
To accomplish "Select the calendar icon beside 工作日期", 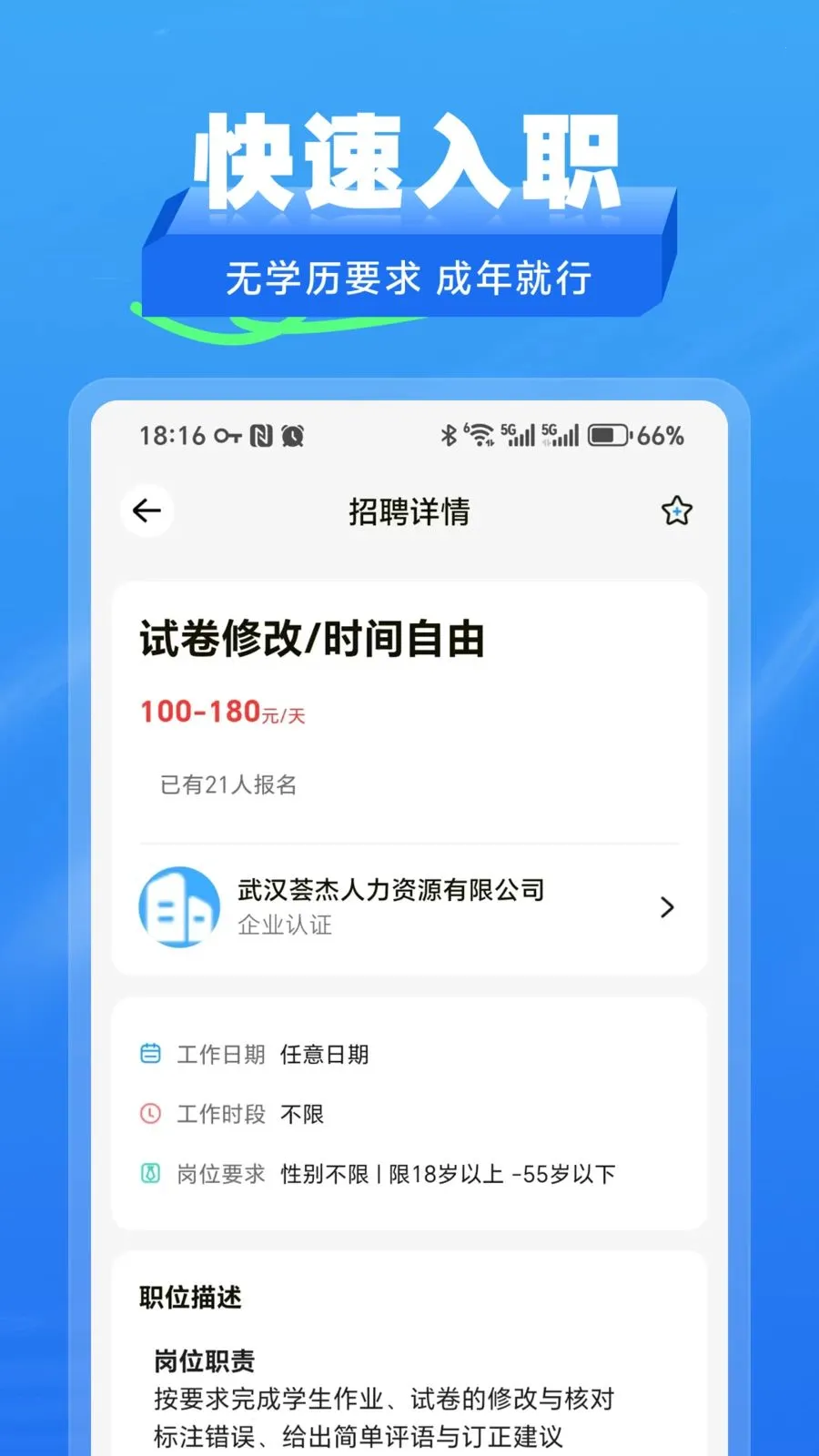I will pos(151,1054).
